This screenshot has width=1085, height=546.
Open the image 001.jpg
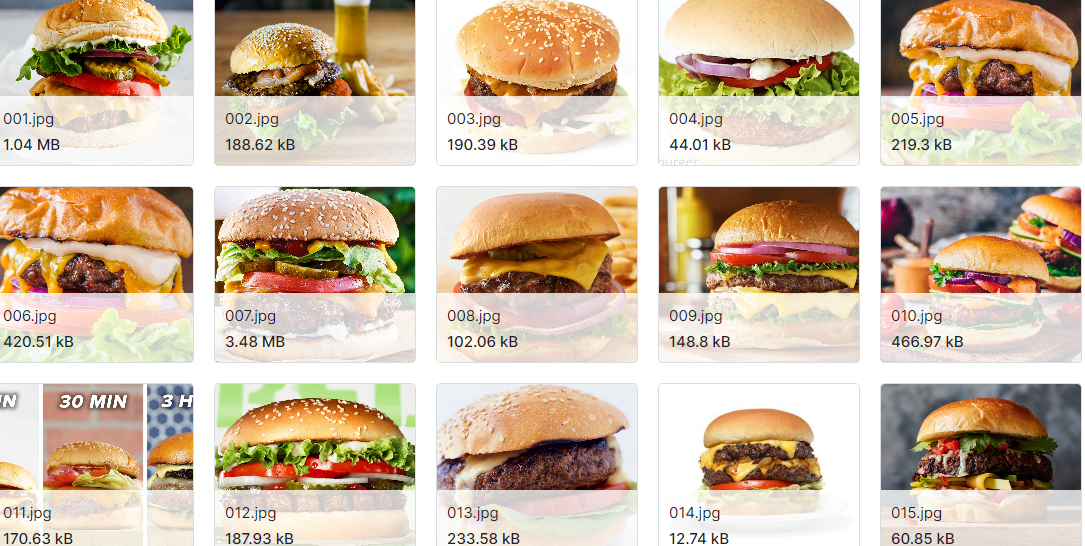96,60
